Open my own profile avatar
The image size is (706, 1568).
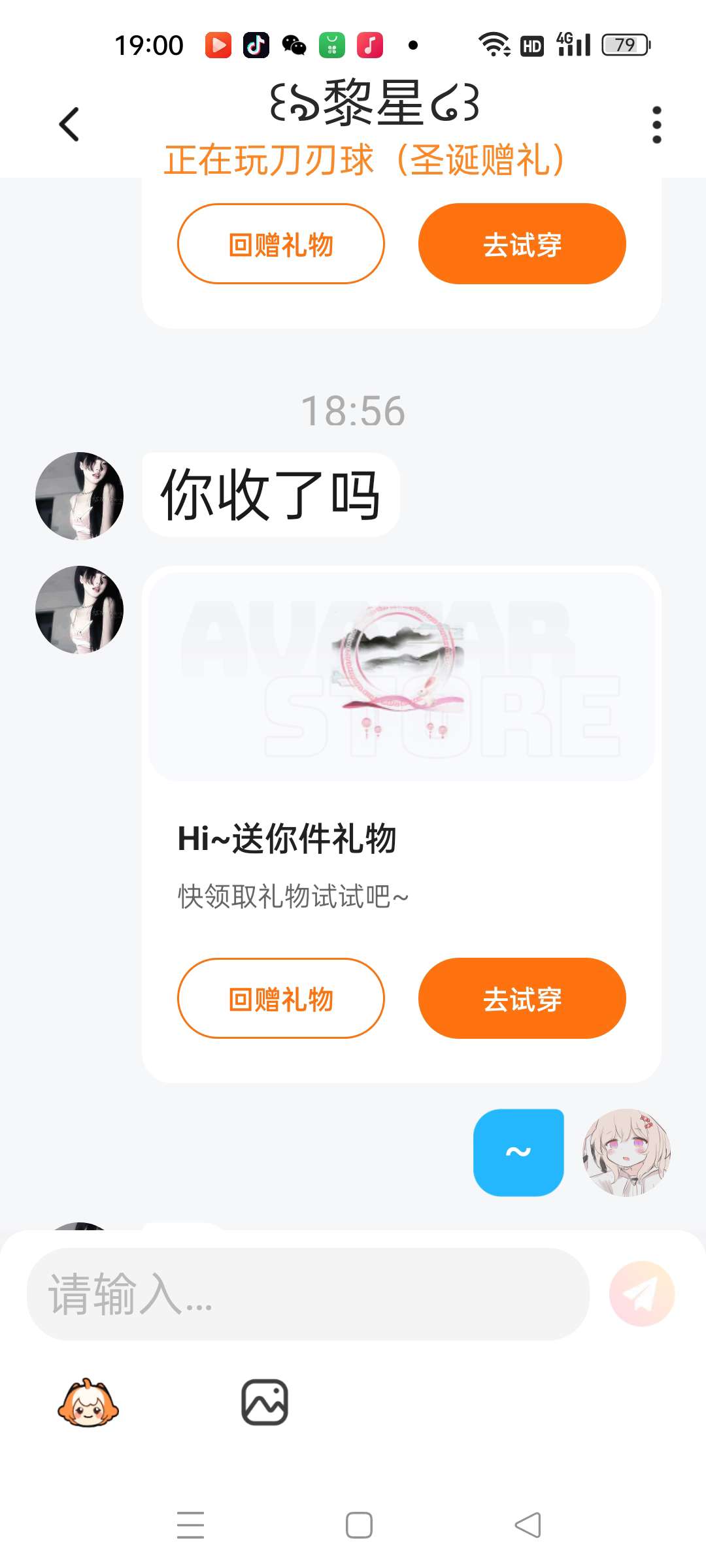[626, 1152]
